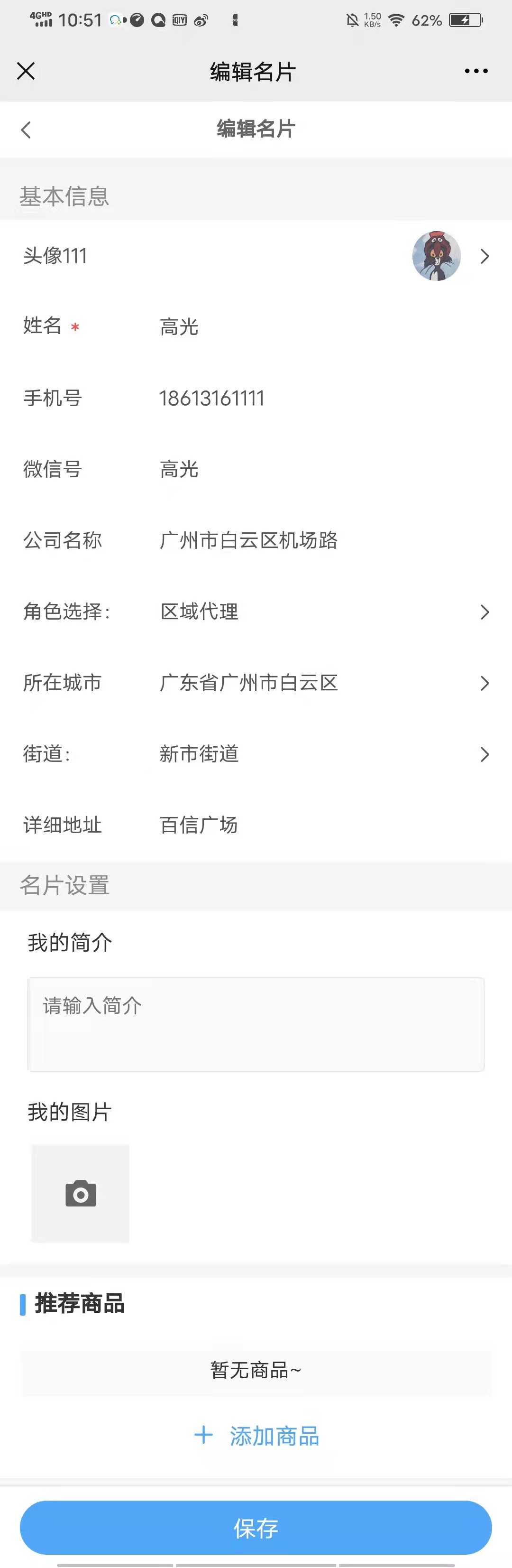Upload a photo with the camera tile
Screen dimensions: 512x1568
pos(80,1194)
